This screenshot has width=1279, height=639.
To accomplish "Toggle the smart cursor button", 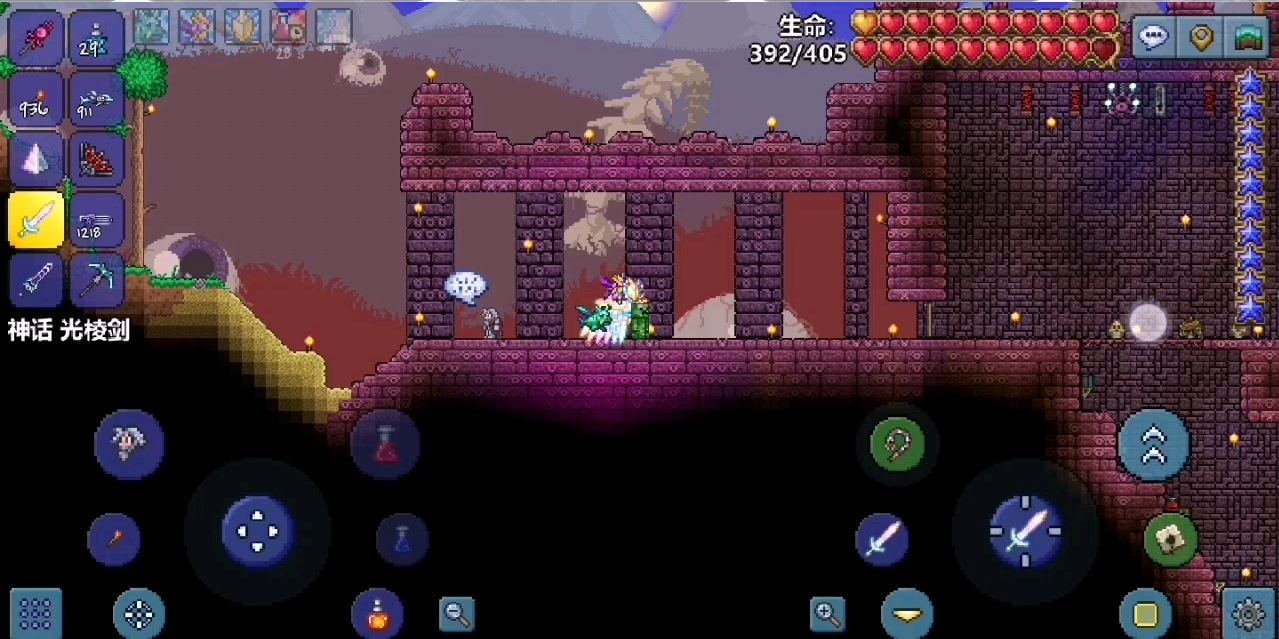I will (138, 613).
